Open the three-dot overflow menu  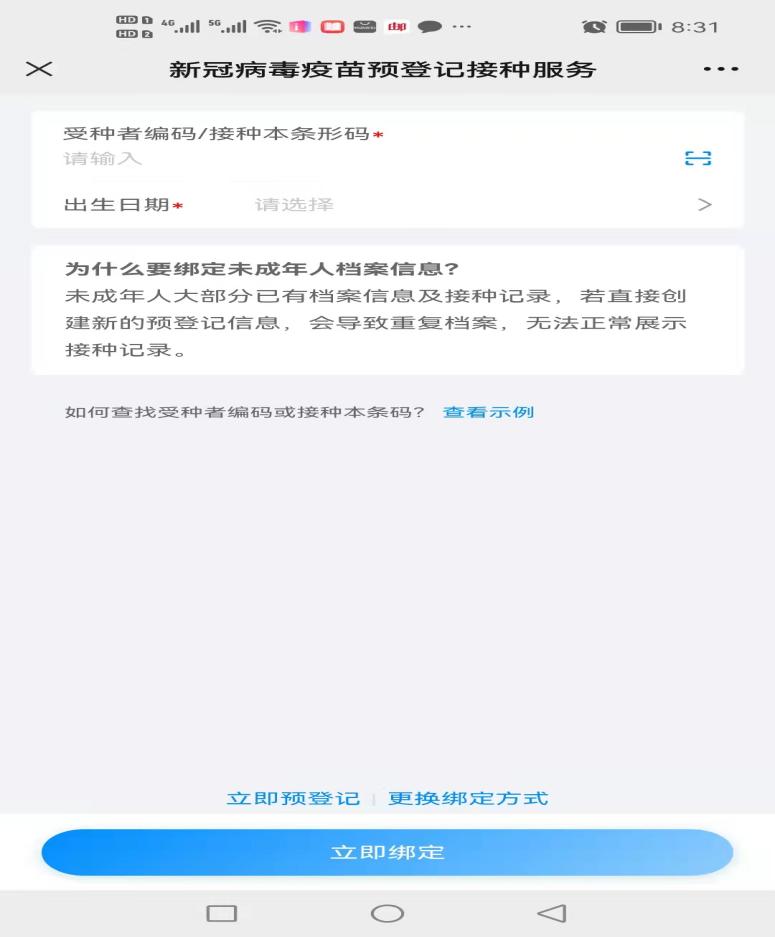pos(721,70)
